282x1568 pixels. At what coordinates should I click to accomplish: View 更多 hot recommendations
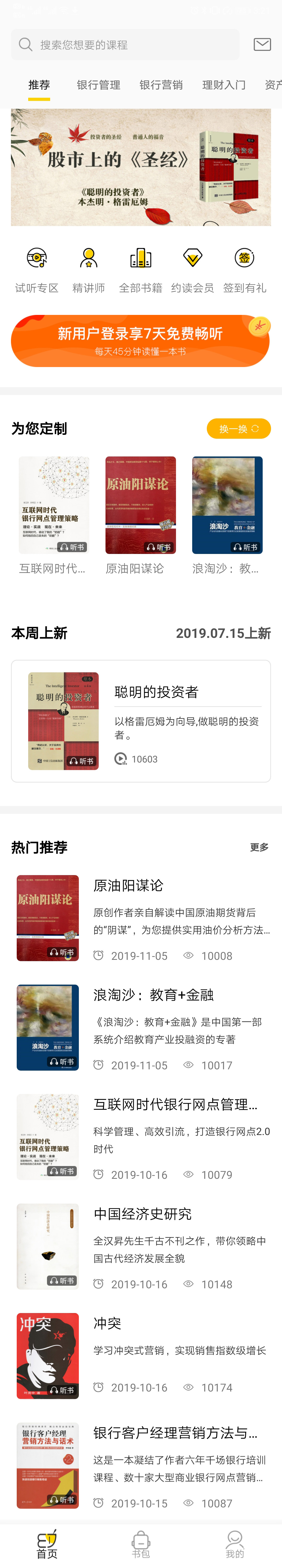click(x=259, y=847)
